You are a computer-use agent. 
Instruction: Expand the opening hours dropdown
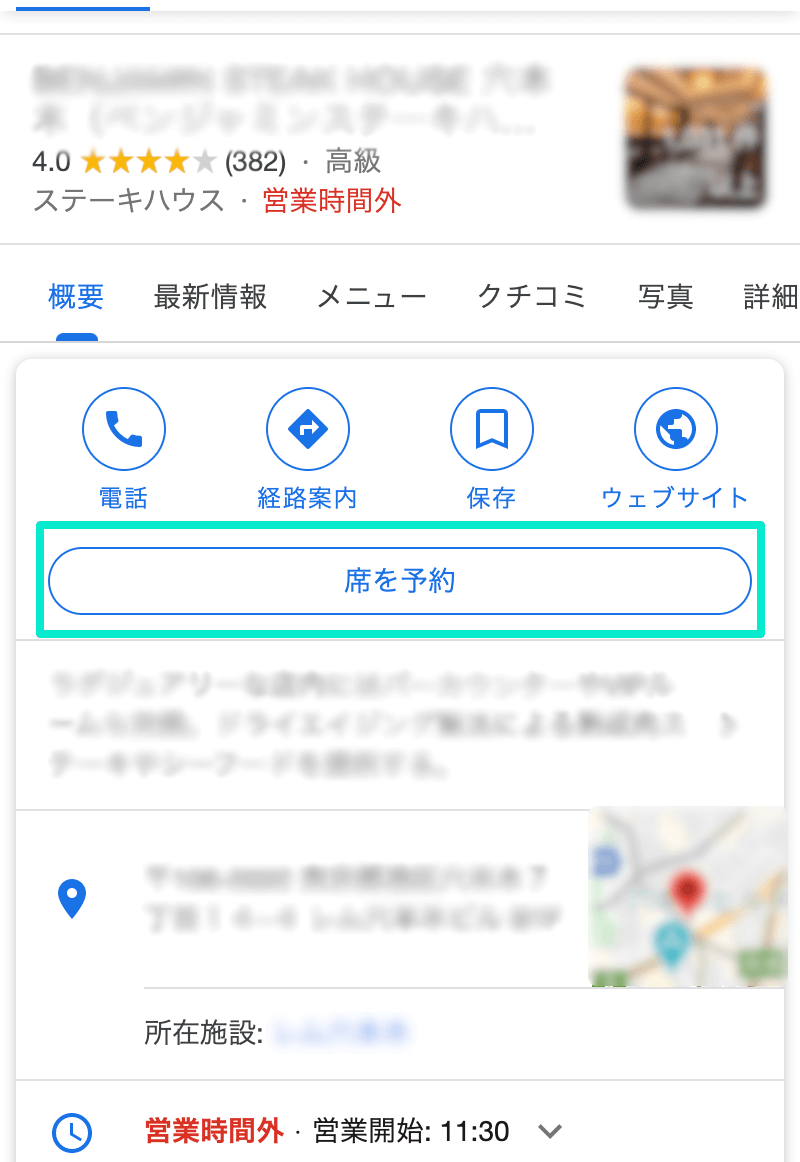(550, 1132)
